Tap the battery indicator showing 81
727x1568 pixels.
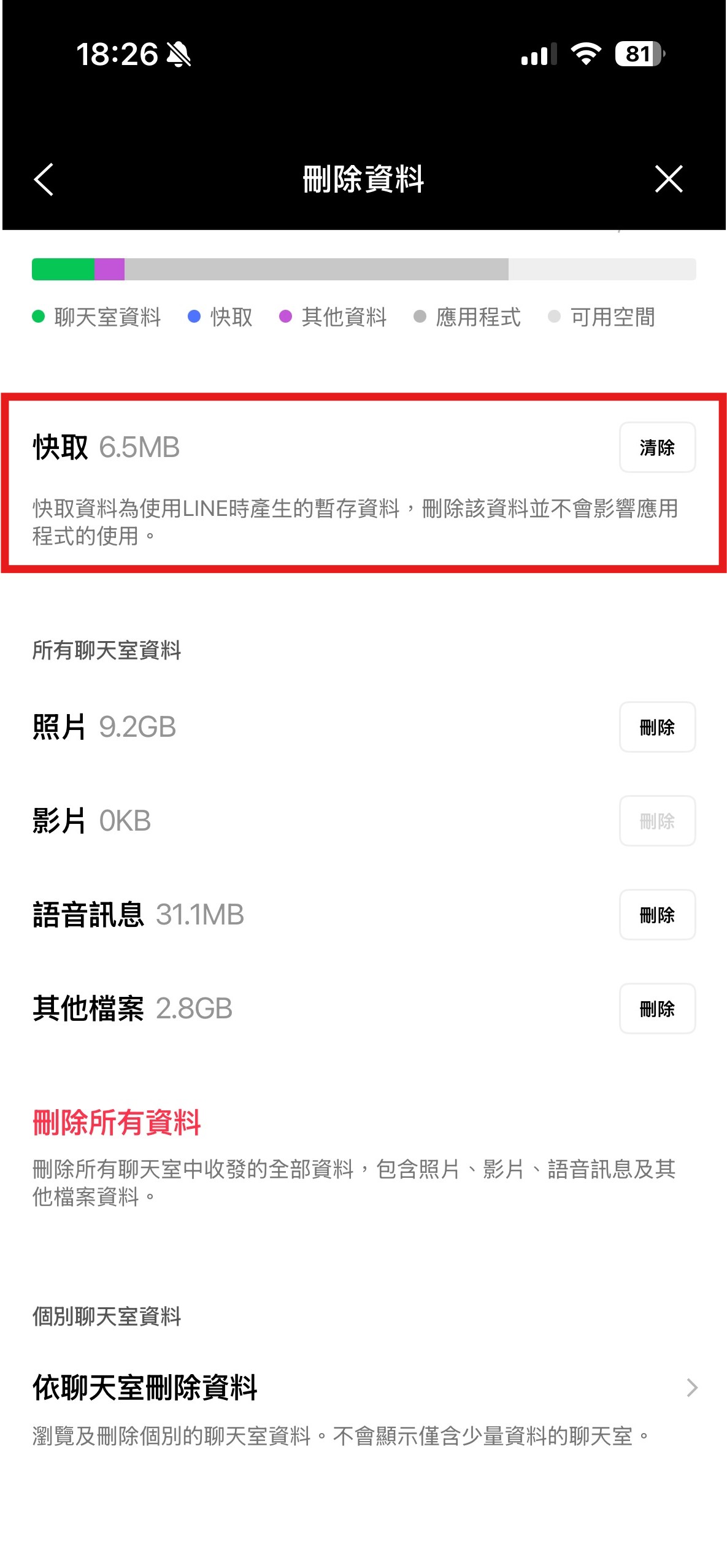(639, 55)
